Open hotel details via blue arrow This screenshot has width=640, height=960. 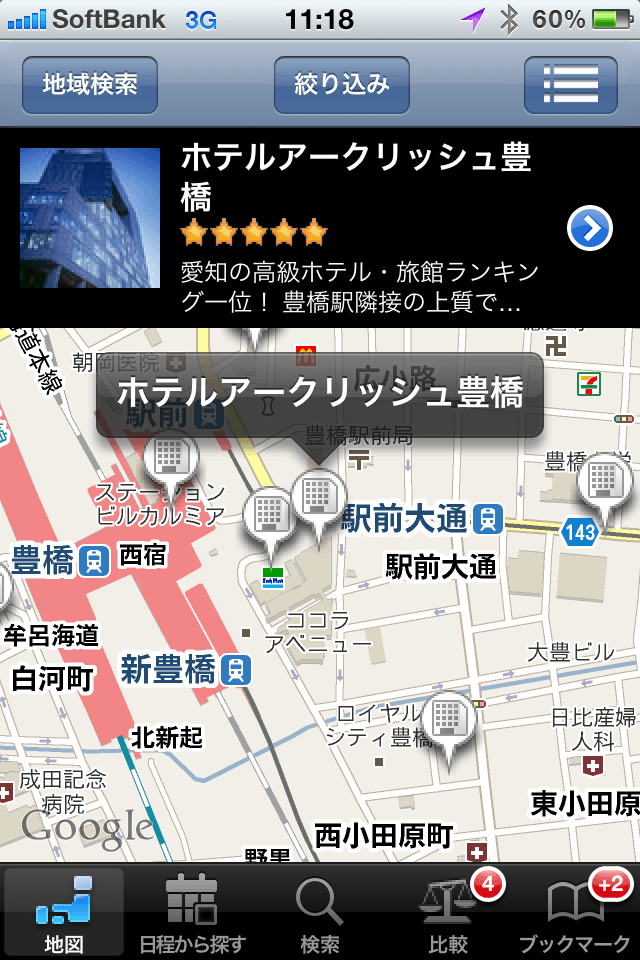589,229
